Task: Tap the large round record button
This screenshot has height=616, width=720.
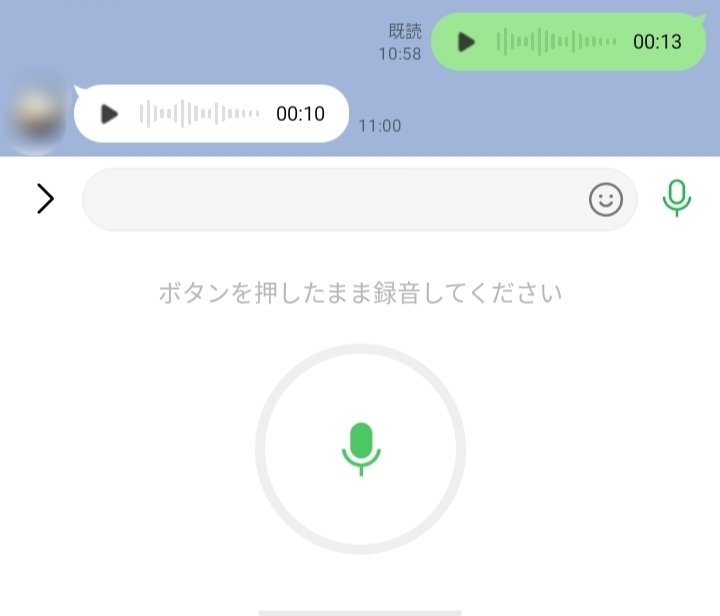Action: point(360,449)
